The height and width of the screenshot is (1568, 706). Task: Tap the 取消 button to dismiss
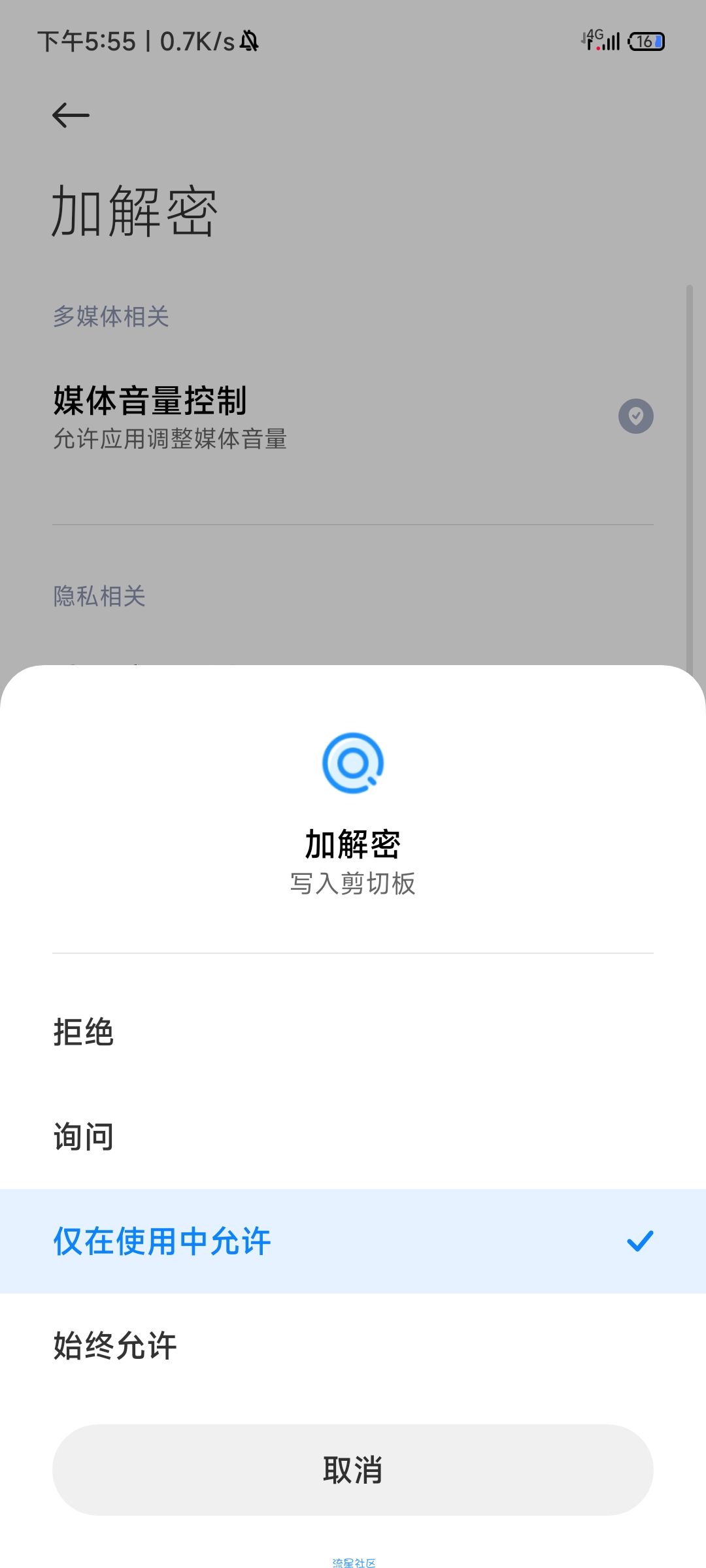[353, 1470]
